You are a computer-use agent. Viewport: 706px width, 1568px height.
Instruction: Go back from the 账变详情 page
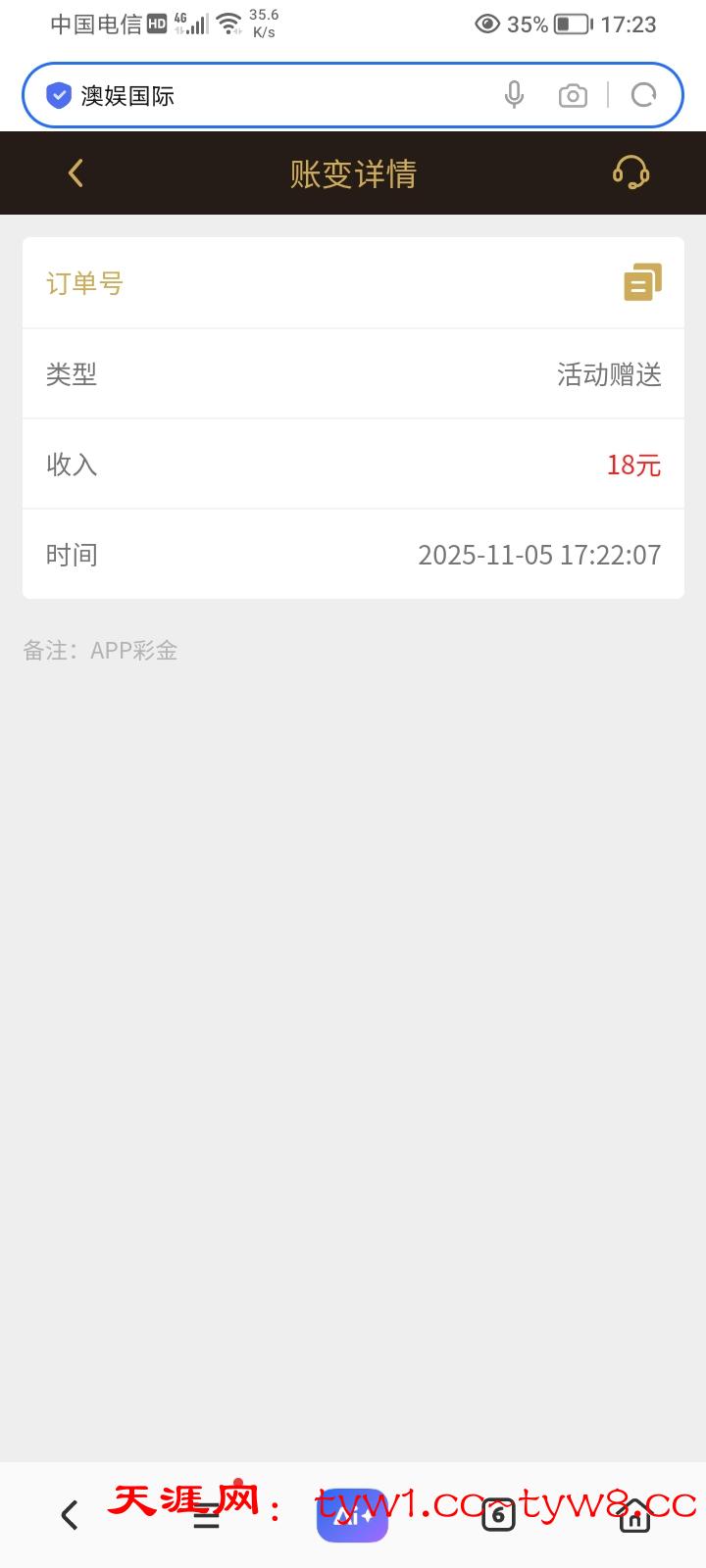tap(76, 173)
